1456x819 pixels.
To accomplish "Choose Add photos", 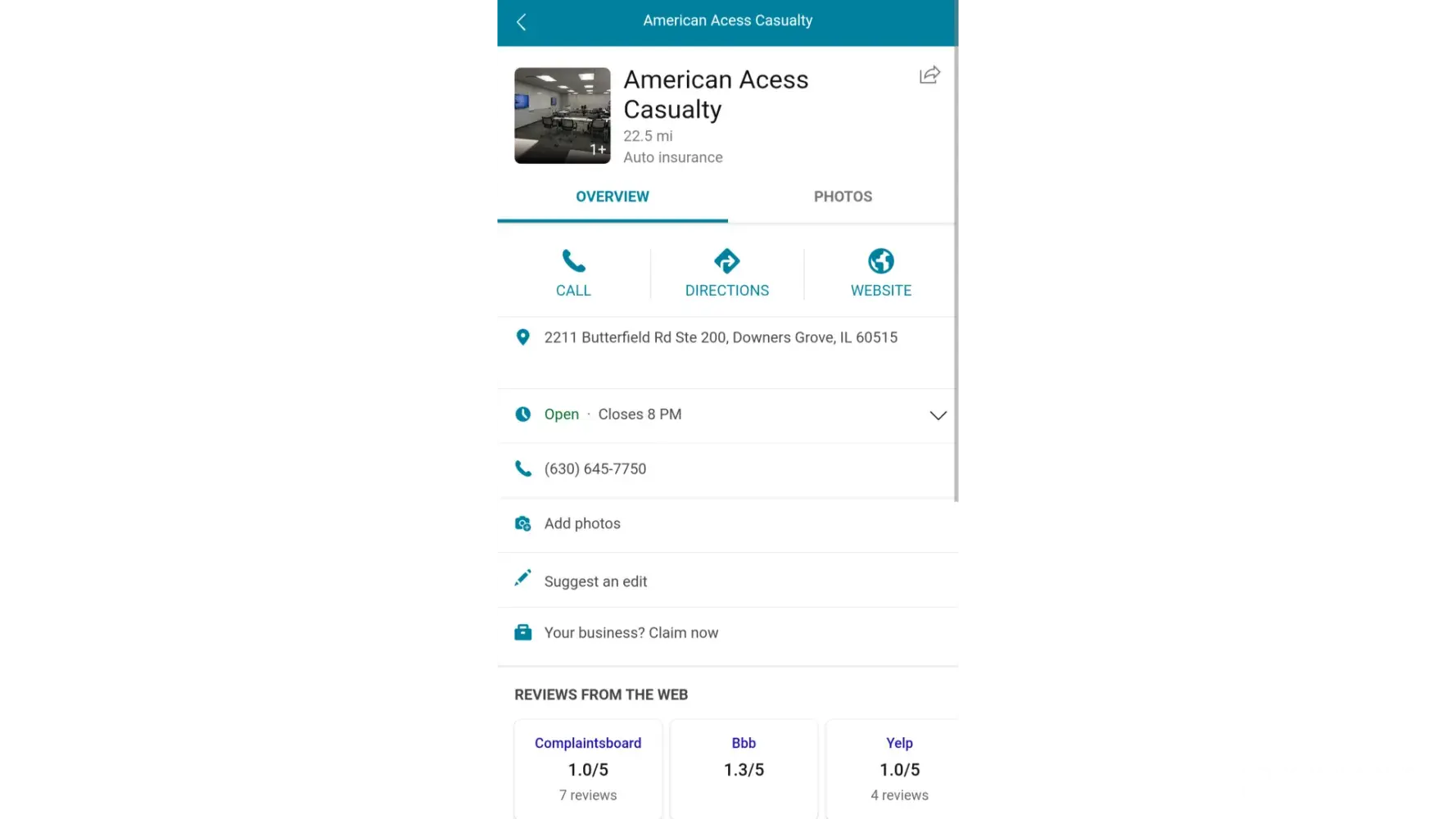I will tap(582, 524).
